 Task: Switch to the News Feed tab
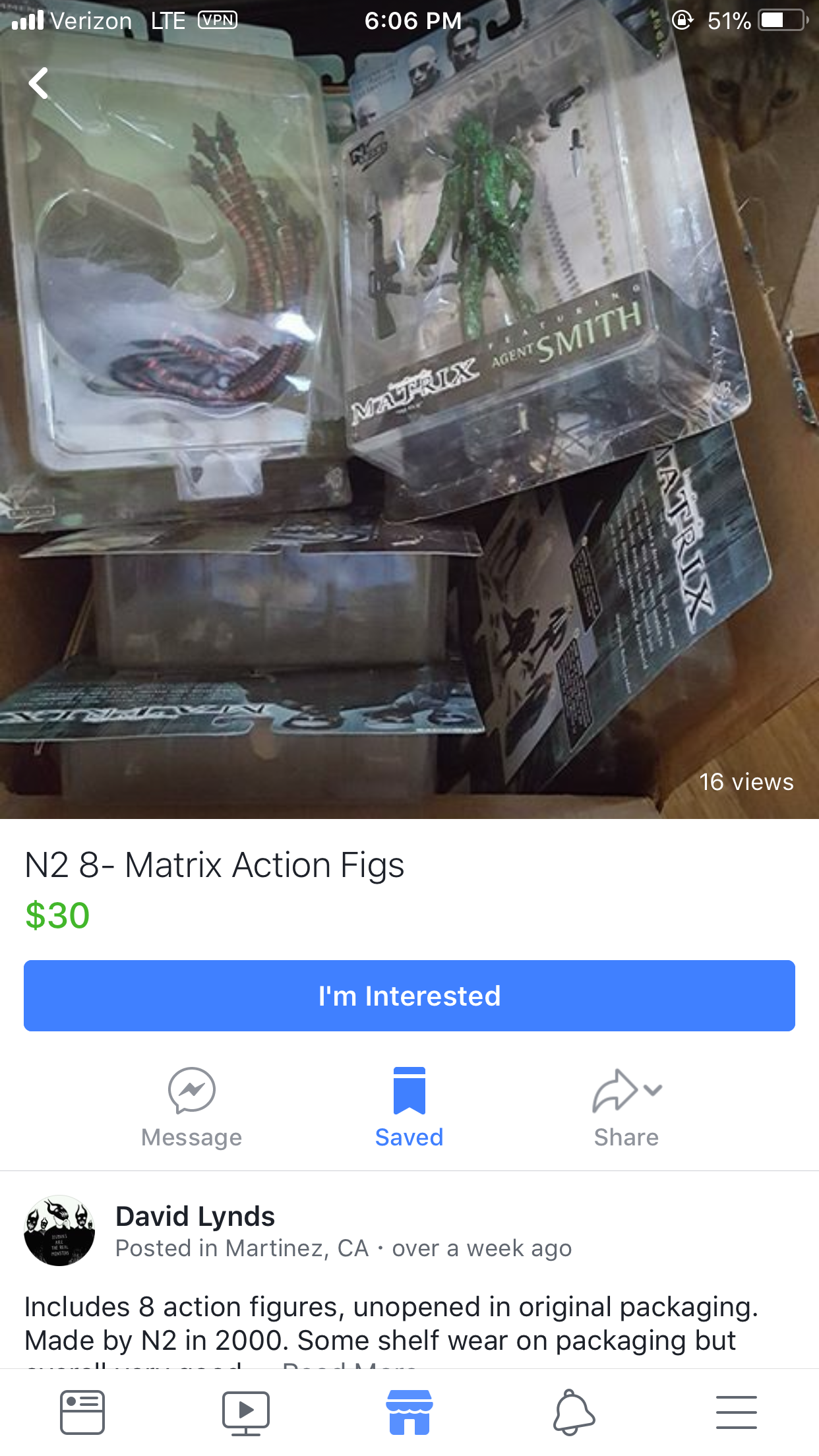pos(82,1412)
